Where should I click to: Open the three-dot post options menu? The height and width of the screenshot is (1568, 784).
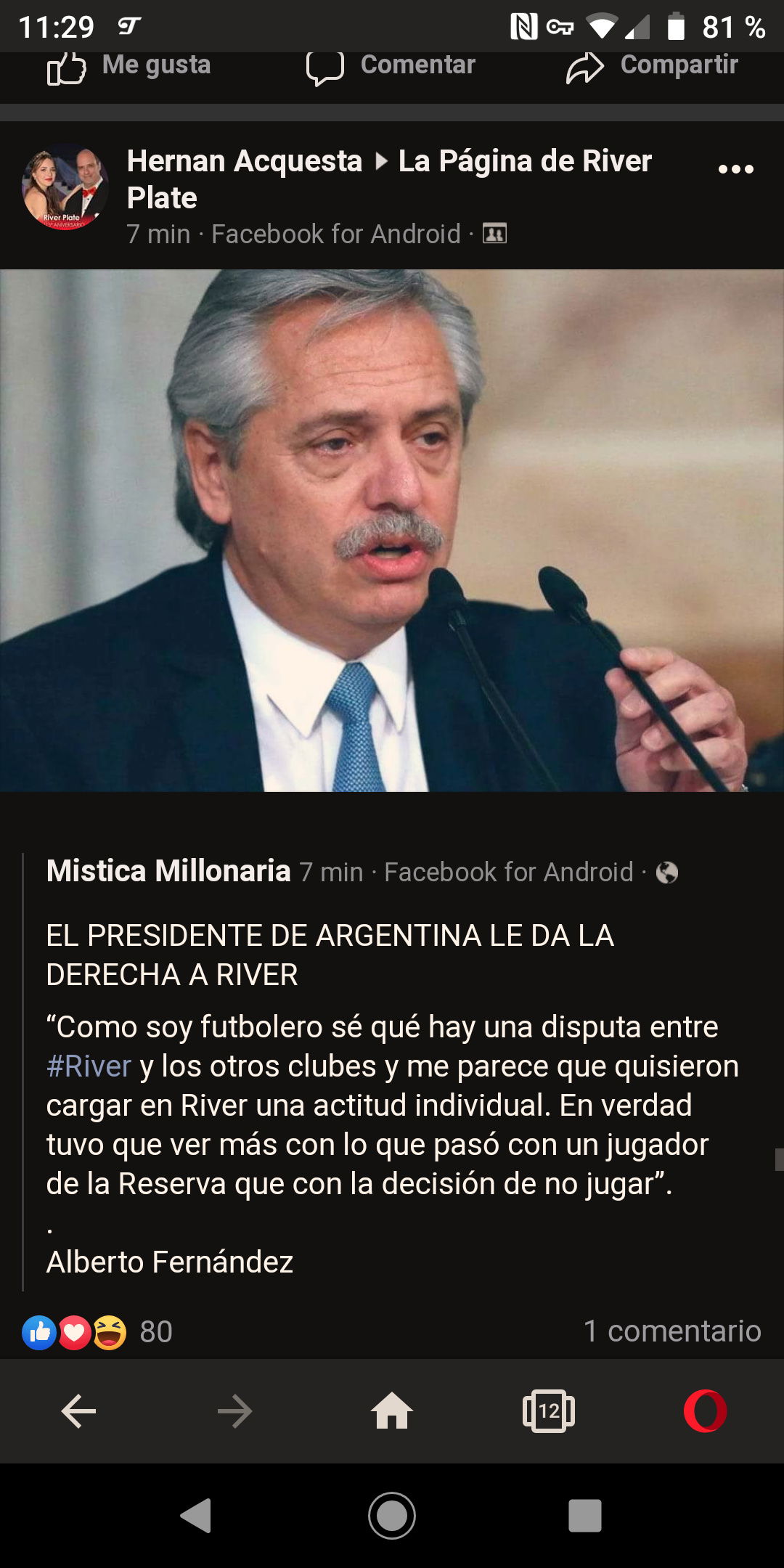tap(736, 168)
